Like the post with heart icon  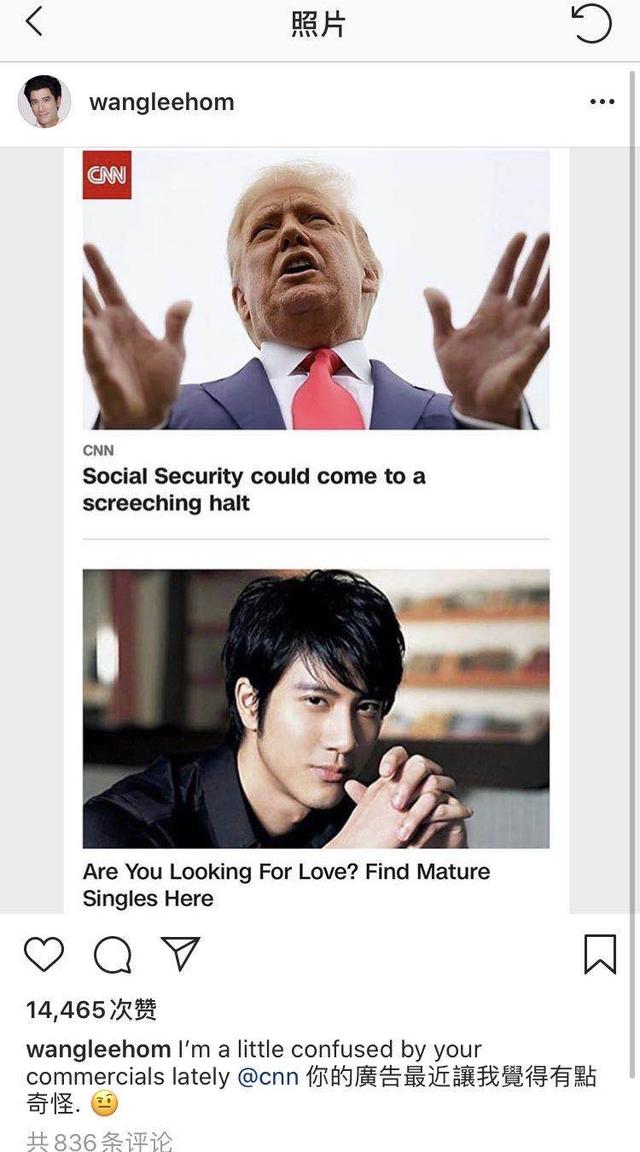click(44, 954)
